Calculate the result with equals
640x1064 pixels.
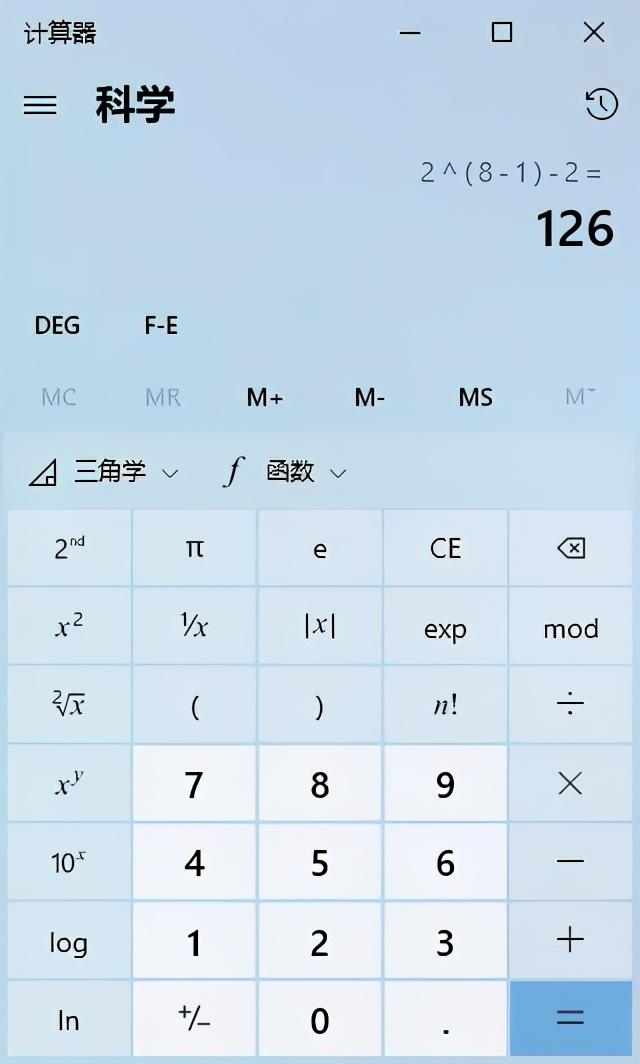[x=570, y=1019]
